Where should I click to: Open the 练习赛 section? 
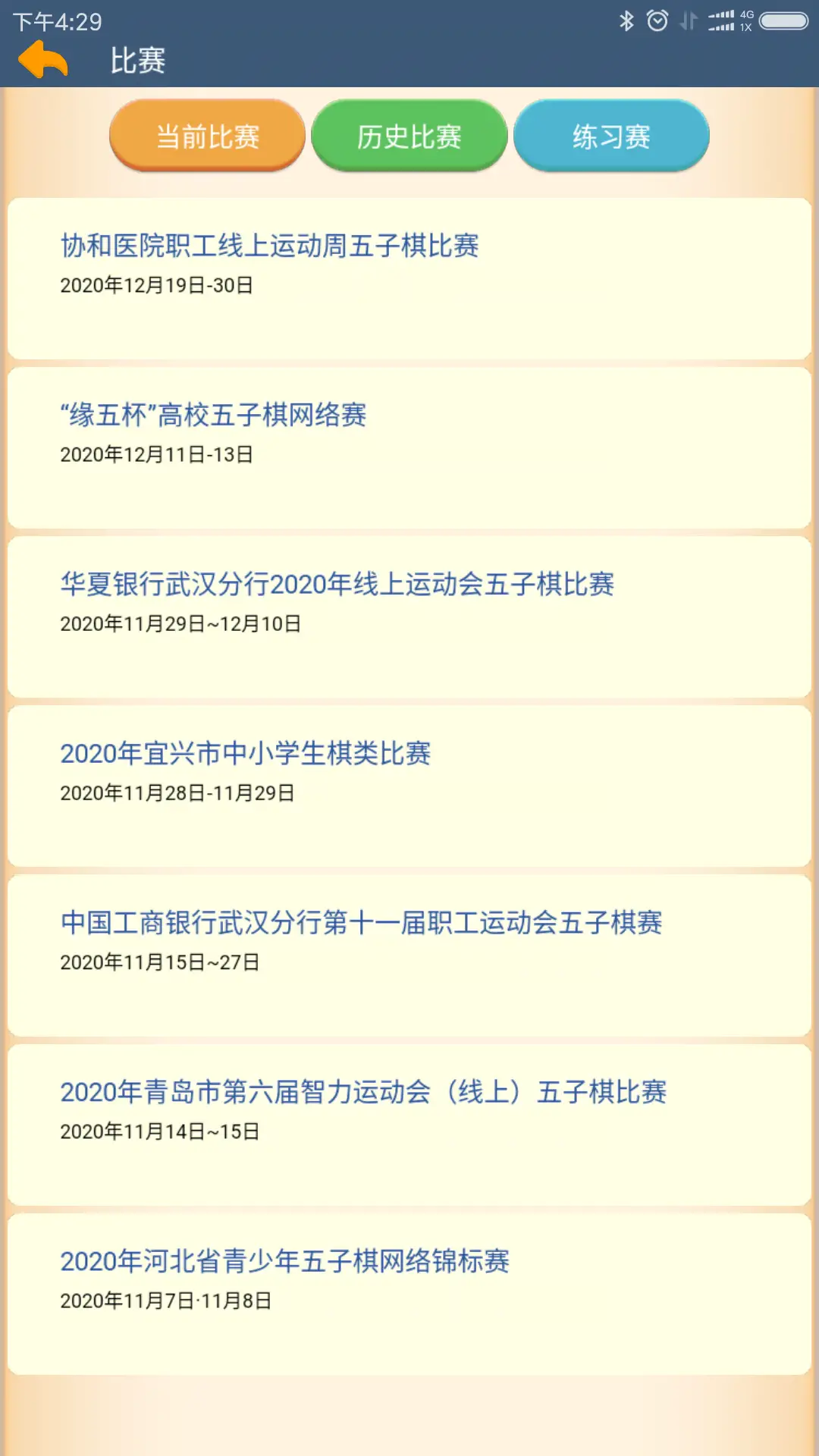coord(611,135)
